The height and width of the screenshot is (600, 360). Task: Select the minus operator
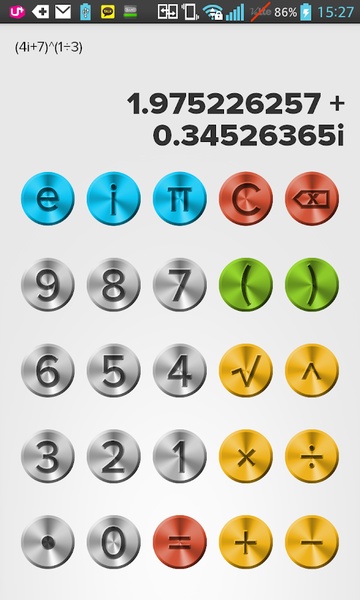[312, 542]
